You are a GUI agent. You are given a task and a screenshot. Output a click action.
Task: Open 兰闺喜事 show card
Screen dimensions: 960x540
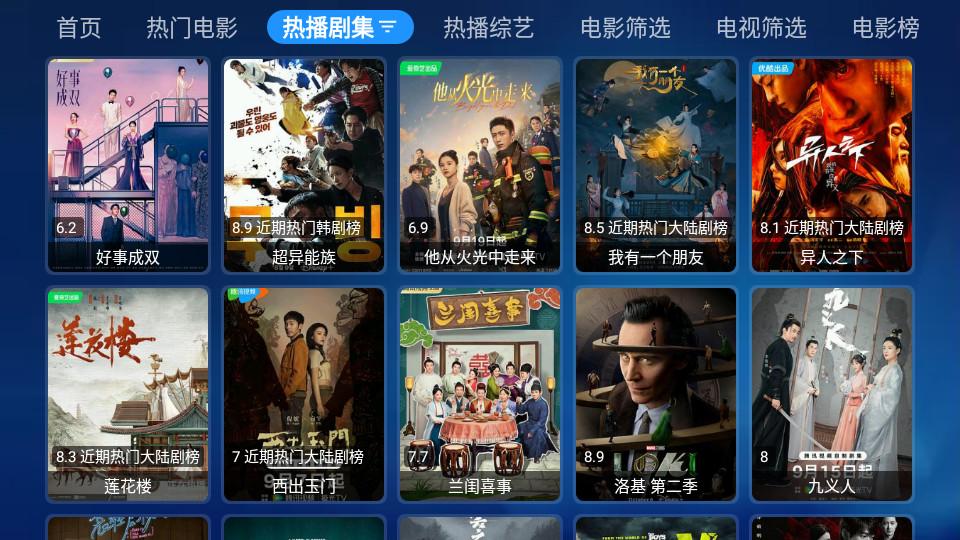tap(480, 394)
